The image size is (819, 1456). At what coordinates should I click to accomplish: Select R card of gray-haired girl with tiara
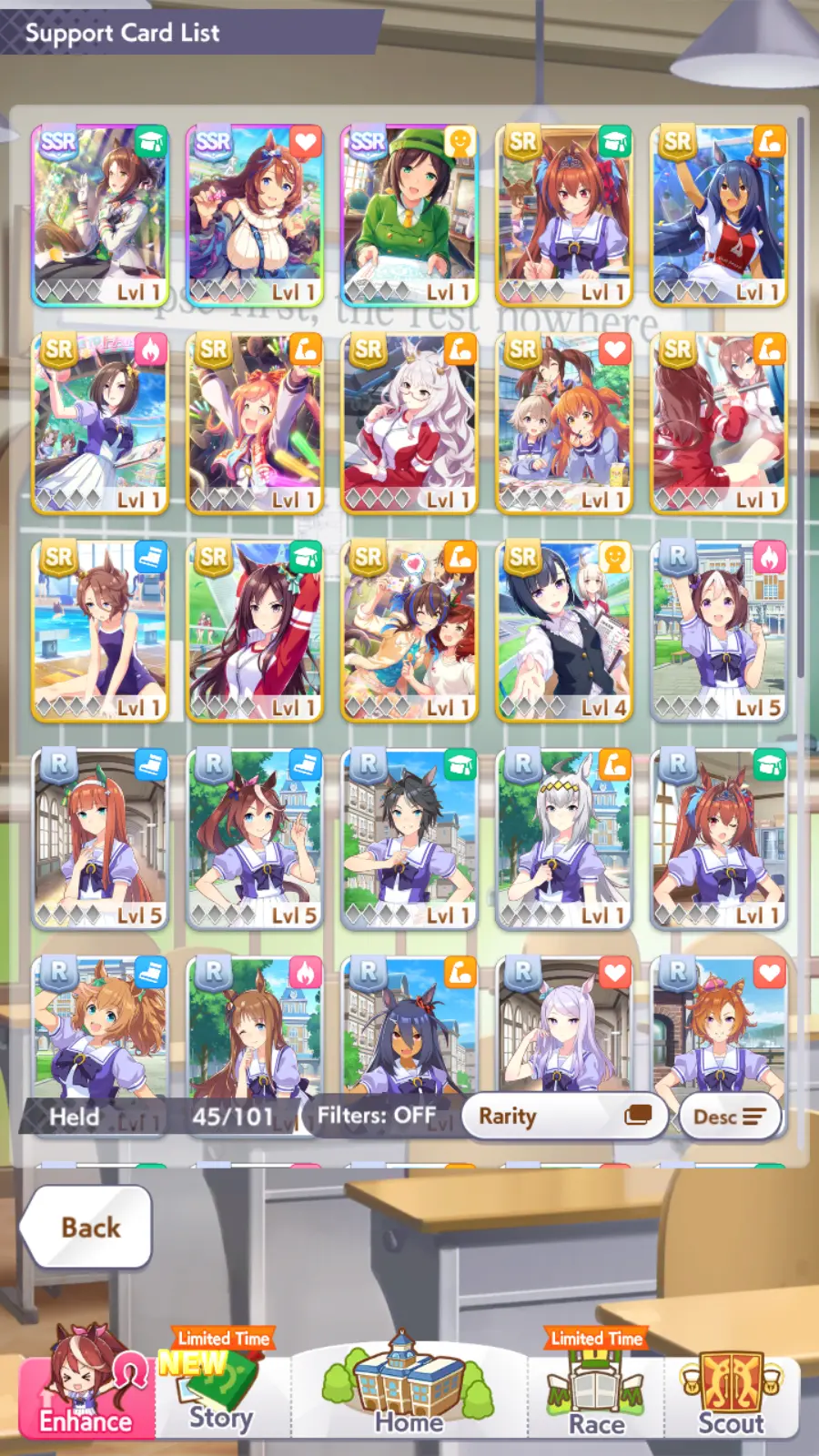[x=564, y=839]
